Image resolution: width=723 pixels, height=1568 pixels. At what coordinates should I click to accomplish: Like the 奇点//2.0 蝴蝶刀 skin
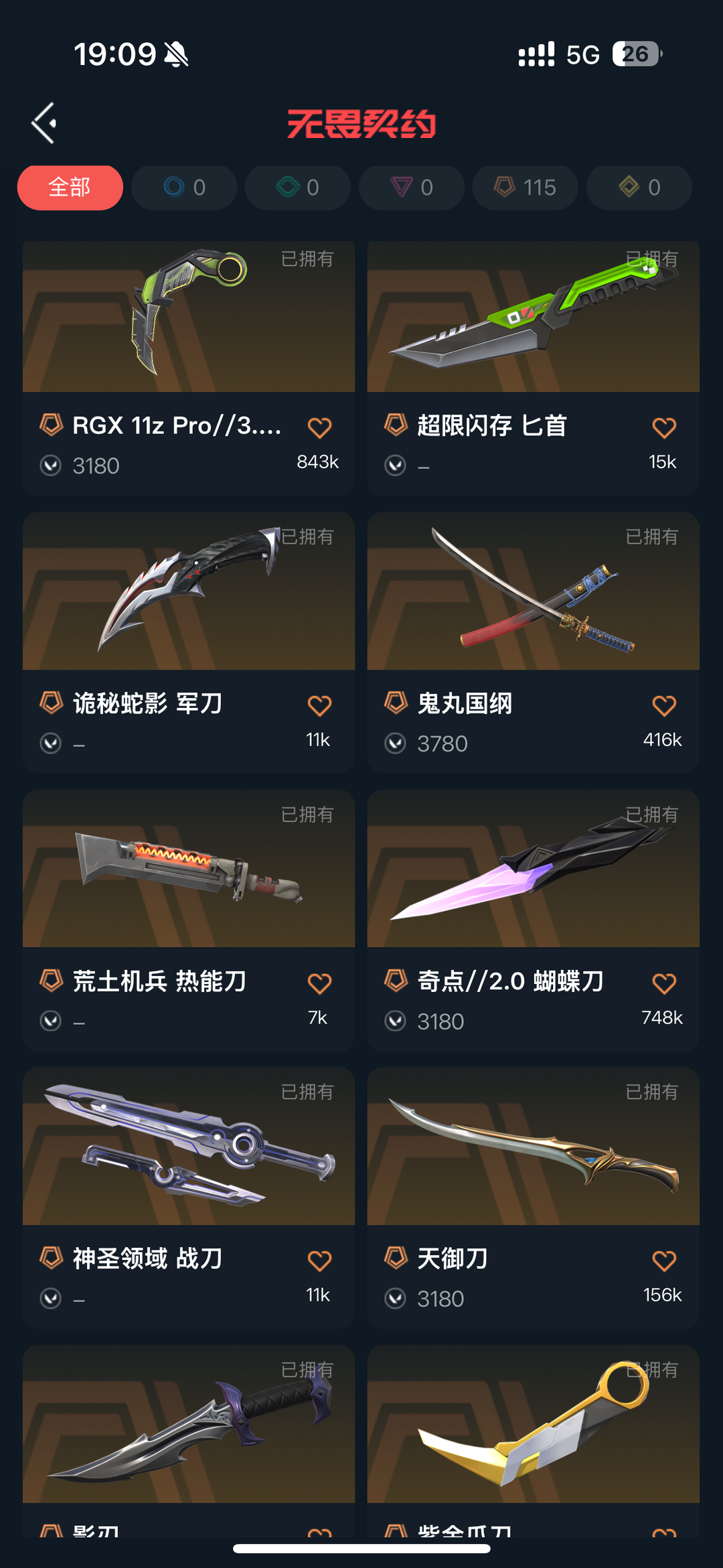664,983
